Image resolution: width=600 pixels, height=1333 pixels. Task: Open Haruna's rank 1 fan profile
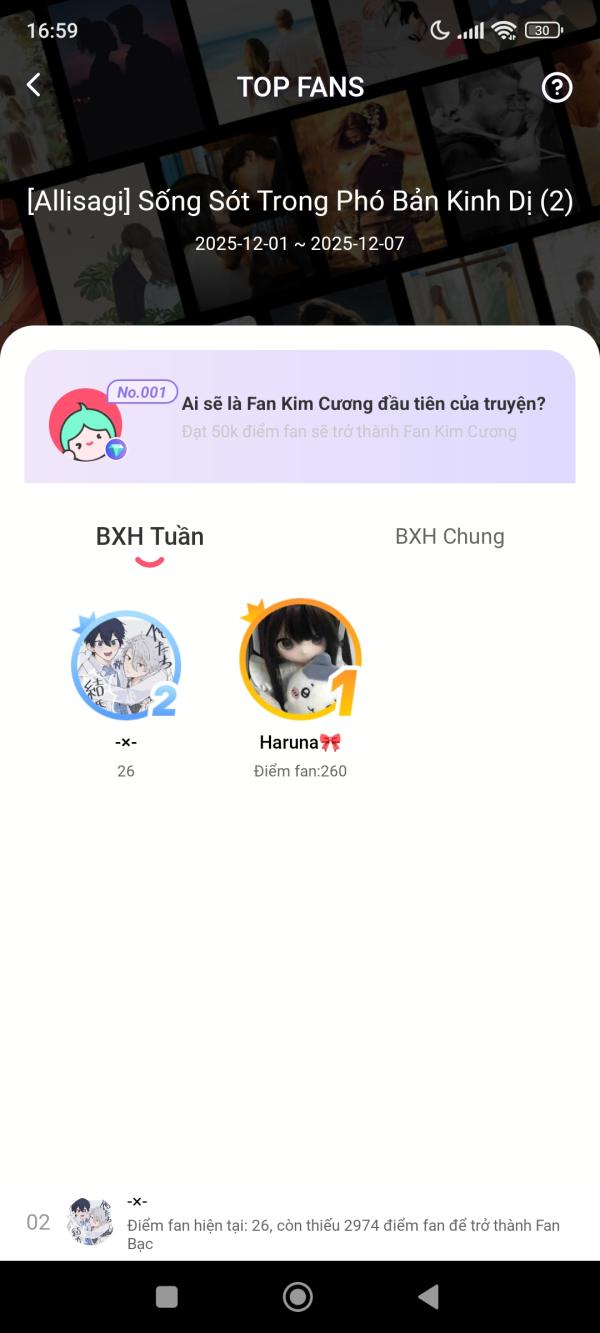(300, 660)
